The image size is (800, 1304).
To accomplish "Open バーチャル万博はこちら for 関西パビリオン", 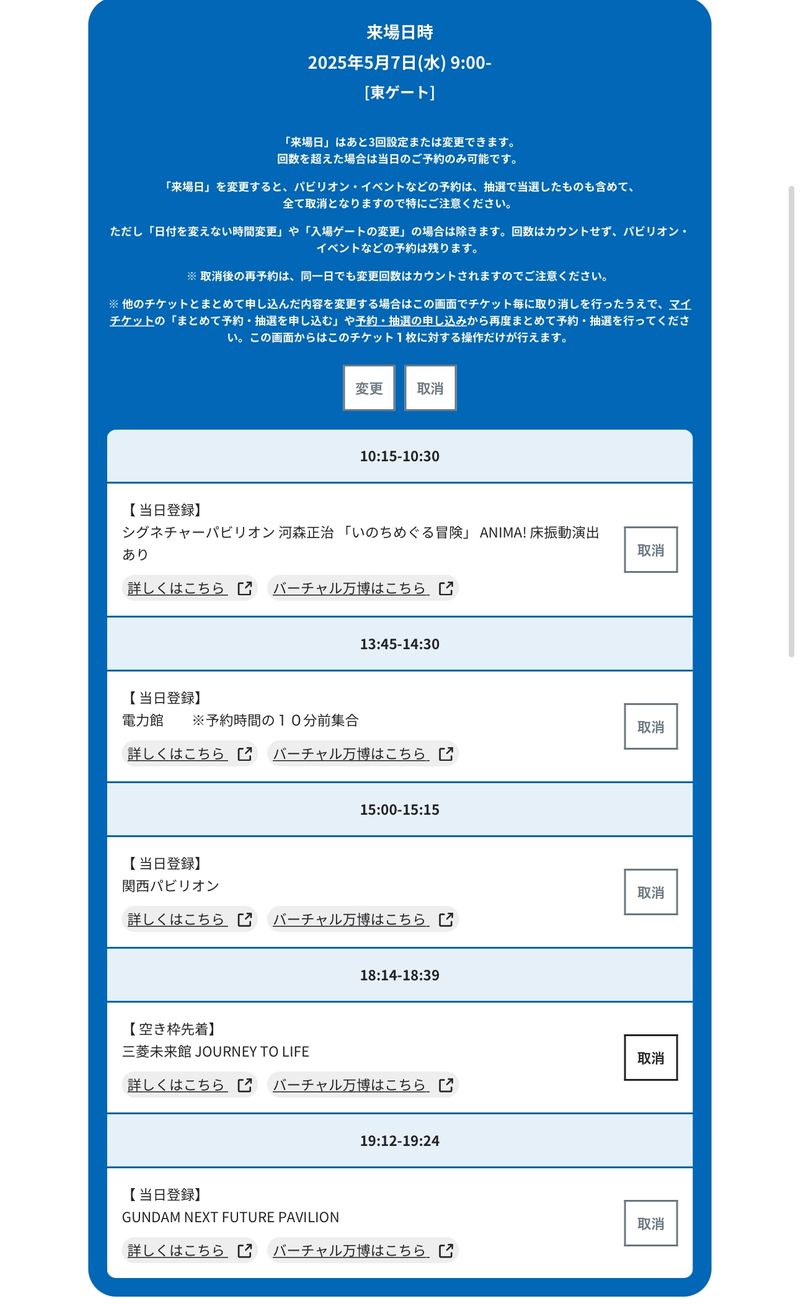I will click(362, 919).
